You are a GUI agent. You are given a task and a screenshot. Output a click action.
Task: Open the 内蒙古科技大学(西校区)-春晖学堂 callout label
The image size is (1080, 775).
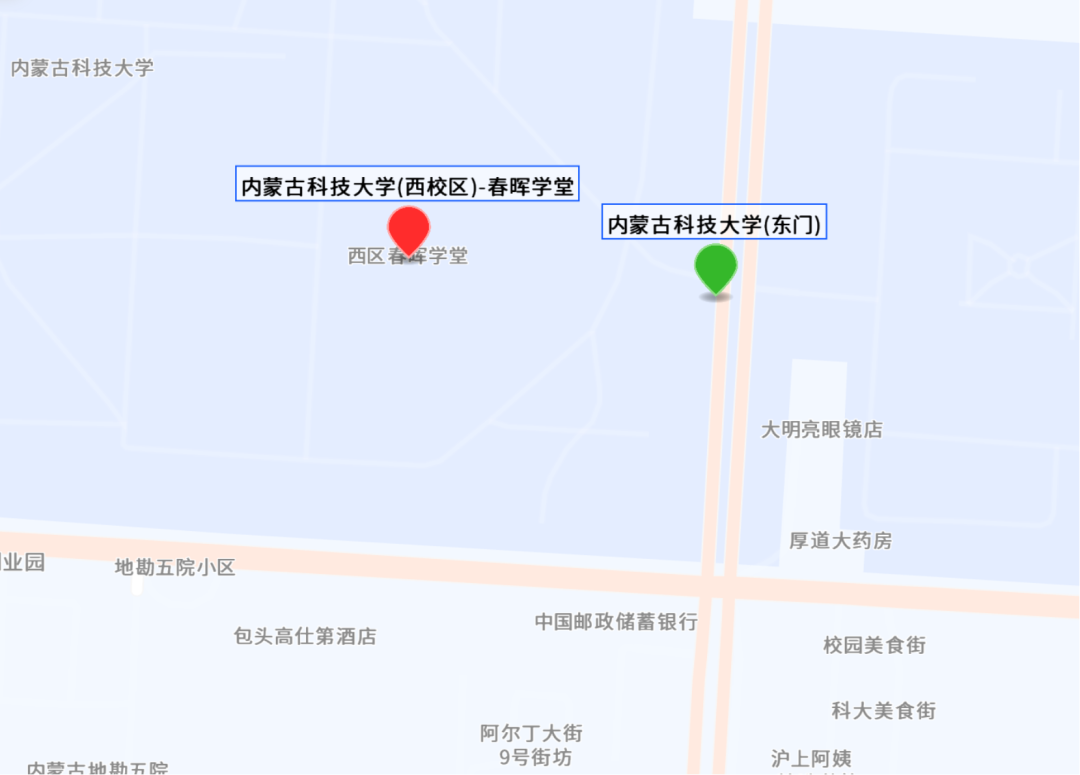(x=408, y=185)
